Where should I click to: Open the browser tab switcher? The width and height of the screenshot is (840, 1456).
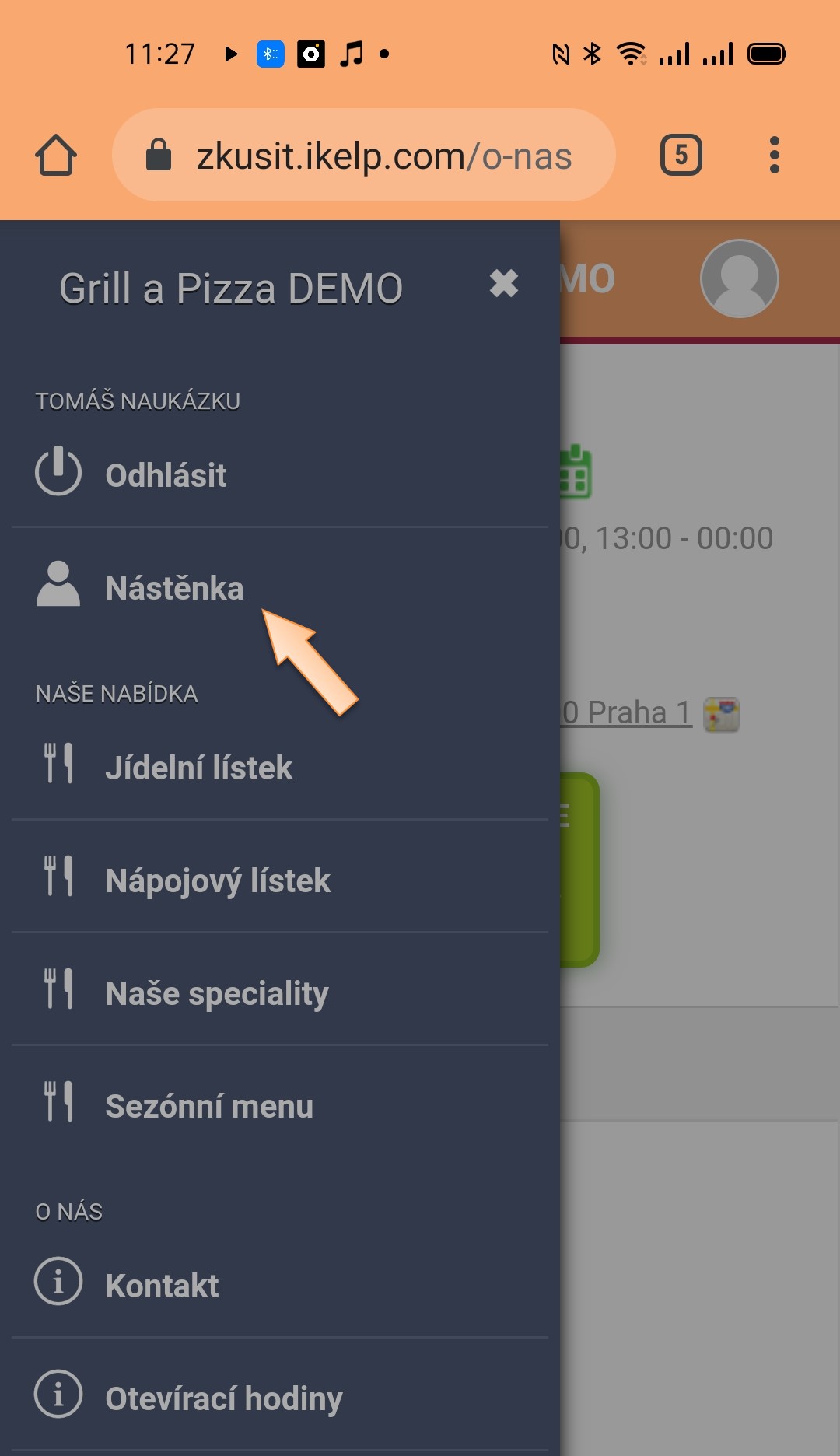point(681,156)
